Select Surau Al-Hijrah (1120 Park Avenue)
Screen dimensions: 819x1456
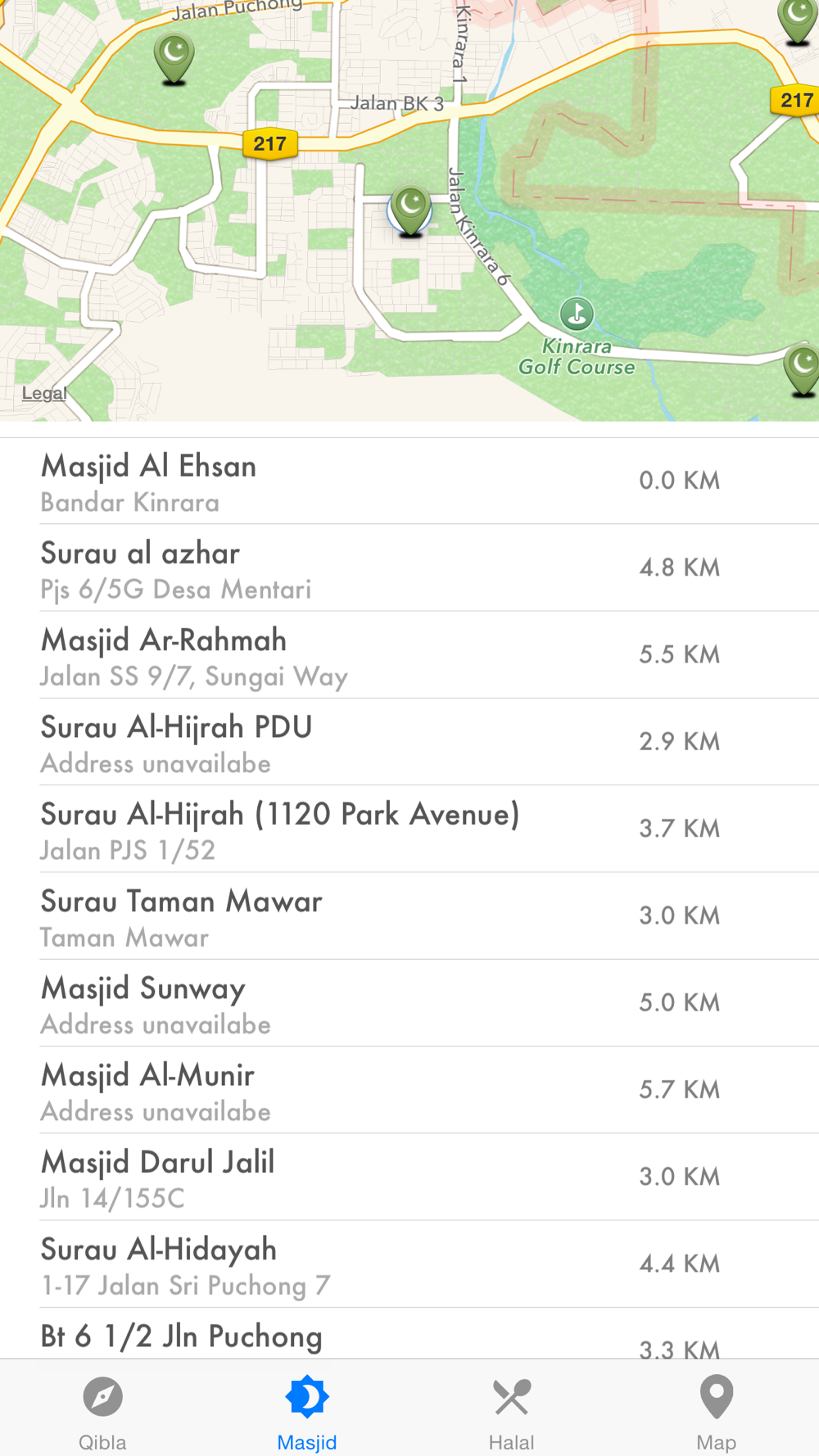[x=409, y=829]
